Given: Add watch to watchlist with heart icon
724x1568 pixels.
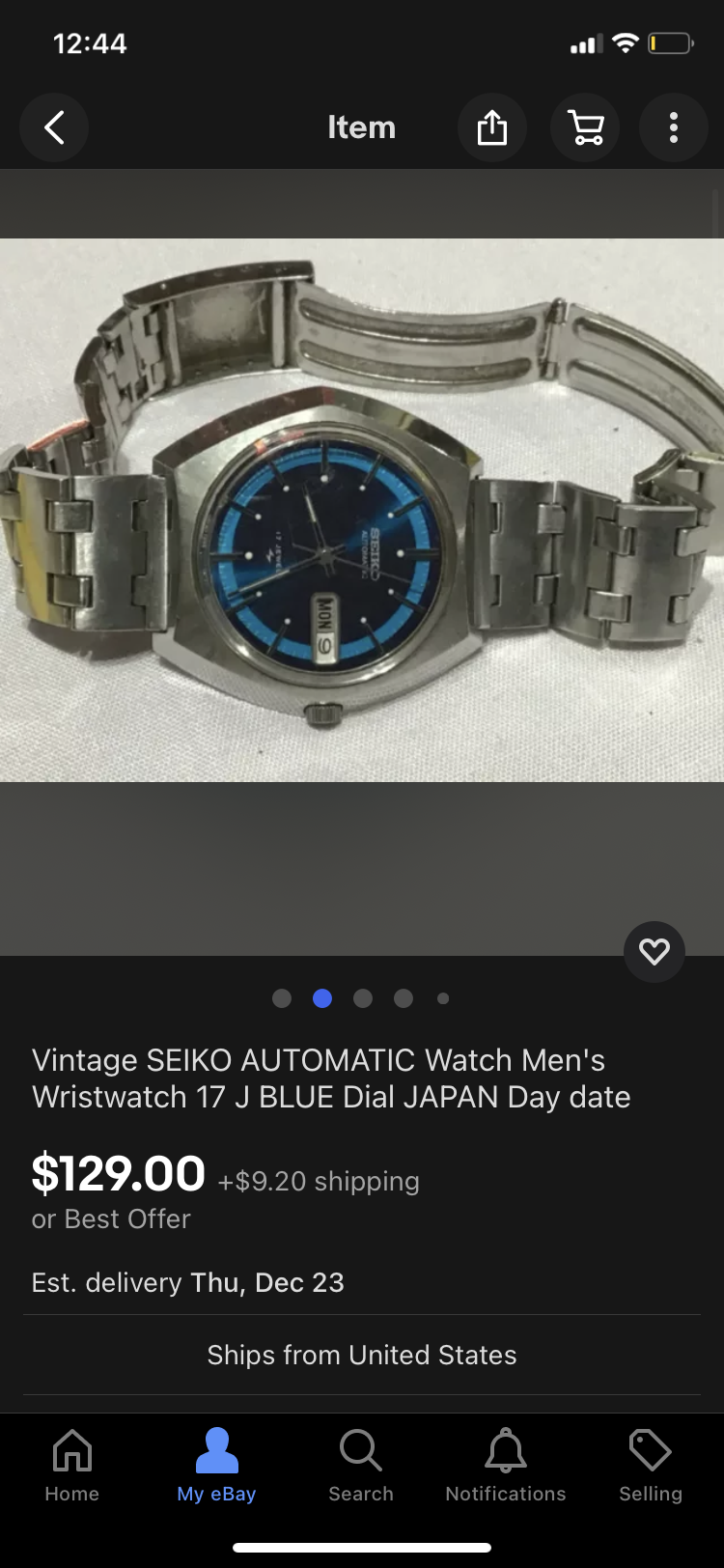Looking at the screenshot, I should 654,952.
